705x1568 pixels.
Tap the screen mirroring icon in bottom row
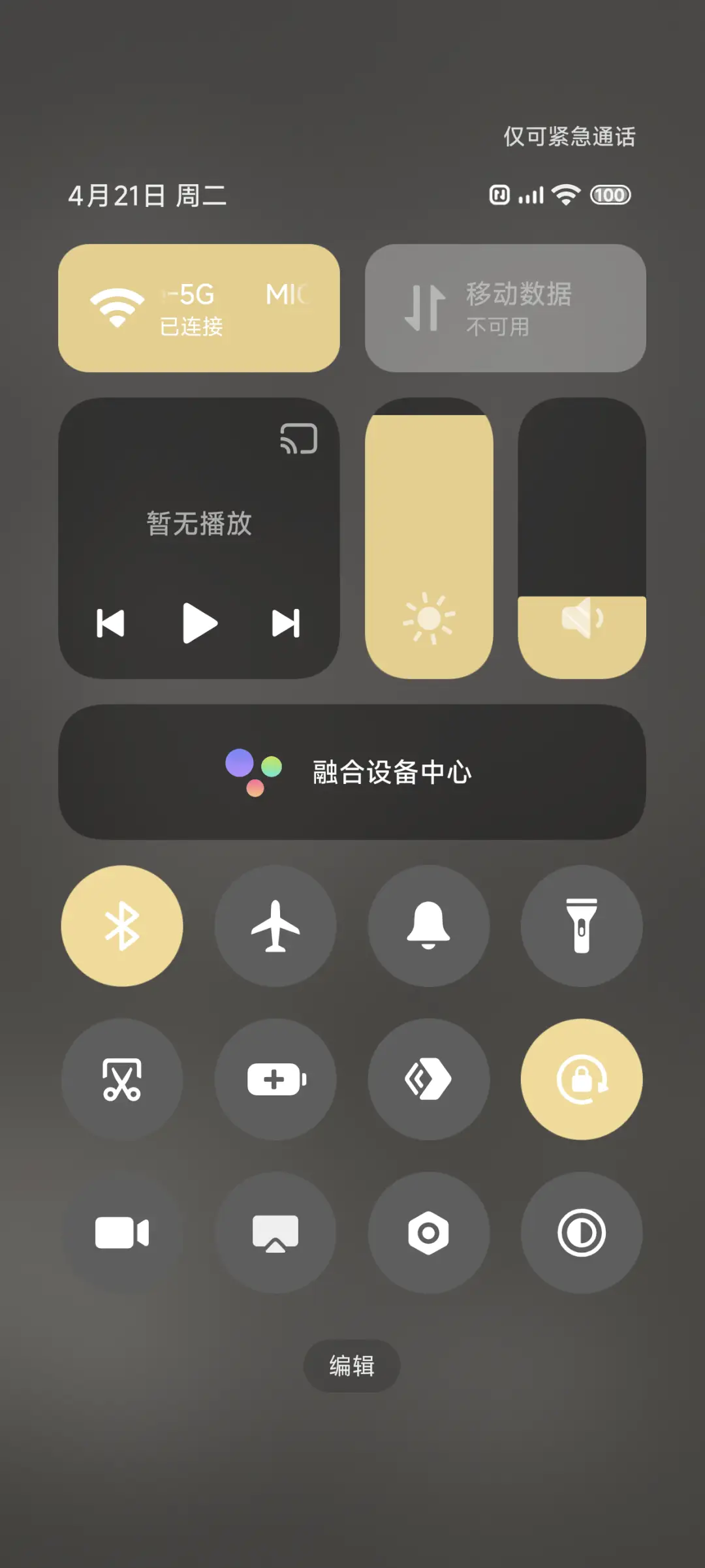point(275,1232)
